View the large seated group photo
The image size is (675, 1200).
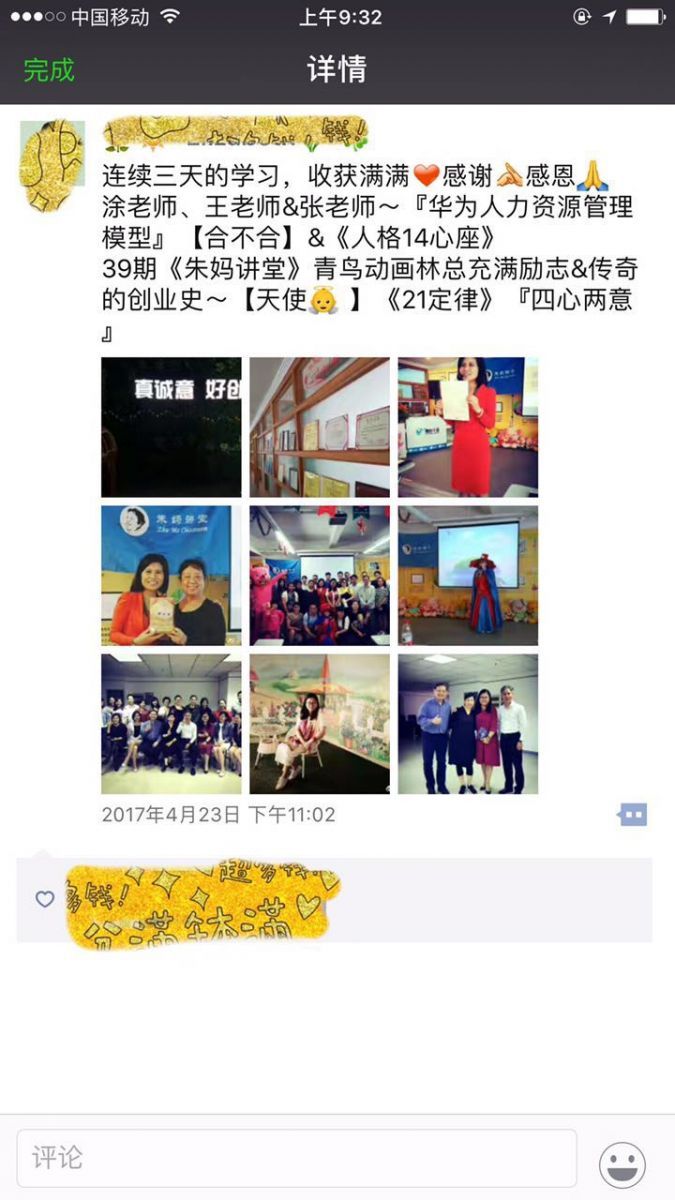pos(171,724)
